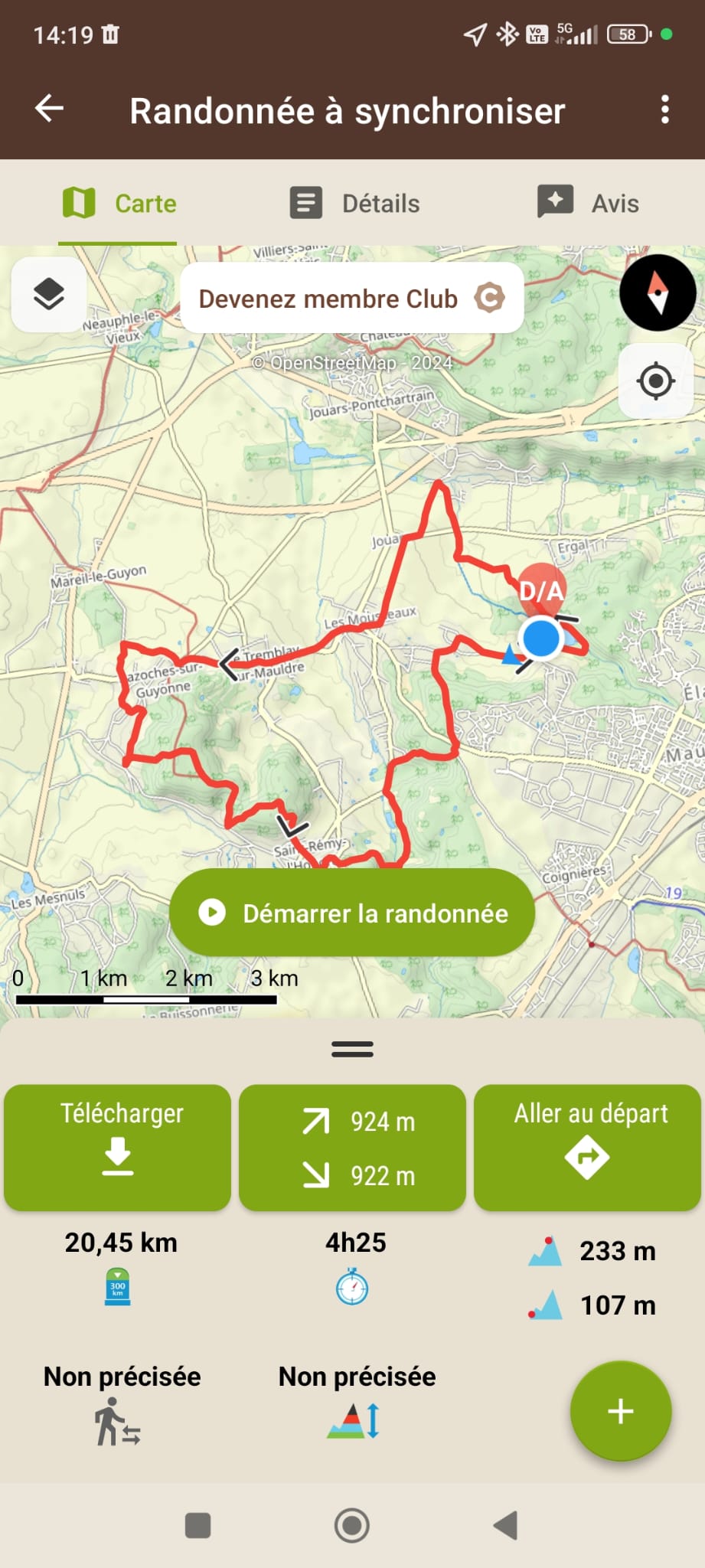Tap the system home button
705x1568 pixels.
352,1525
